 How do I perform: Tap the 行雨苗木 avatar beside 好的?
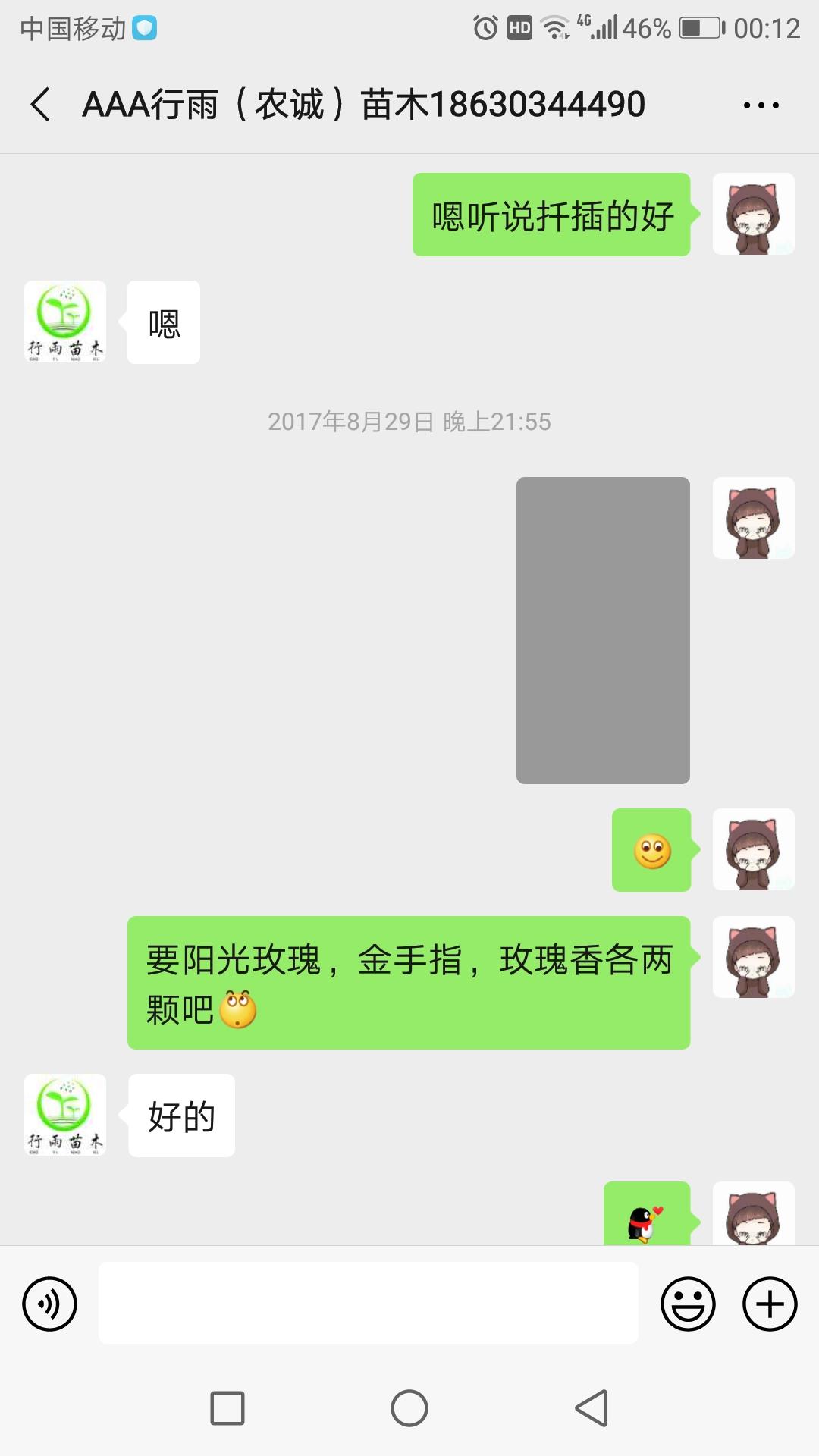coord(65,1115)
